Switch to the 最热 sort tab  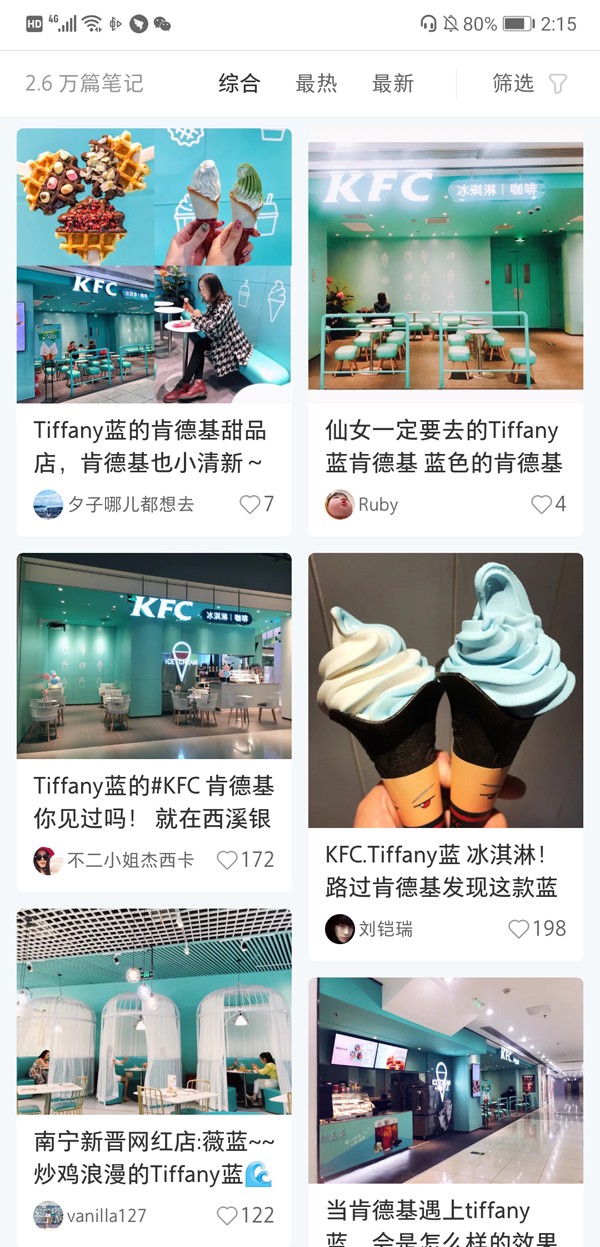point(316,83)
